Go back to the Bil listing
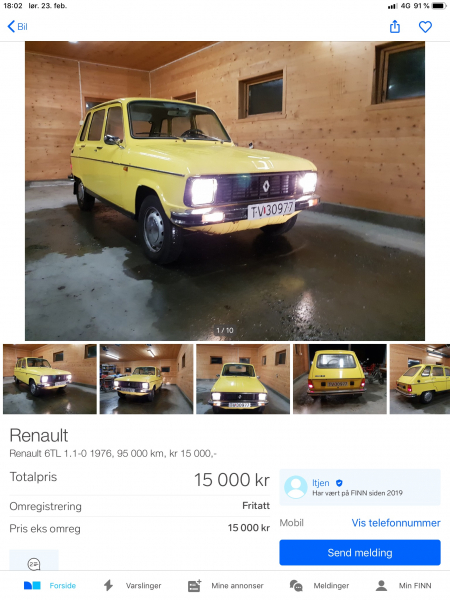 pyautogui.click(x=18, y=26)
